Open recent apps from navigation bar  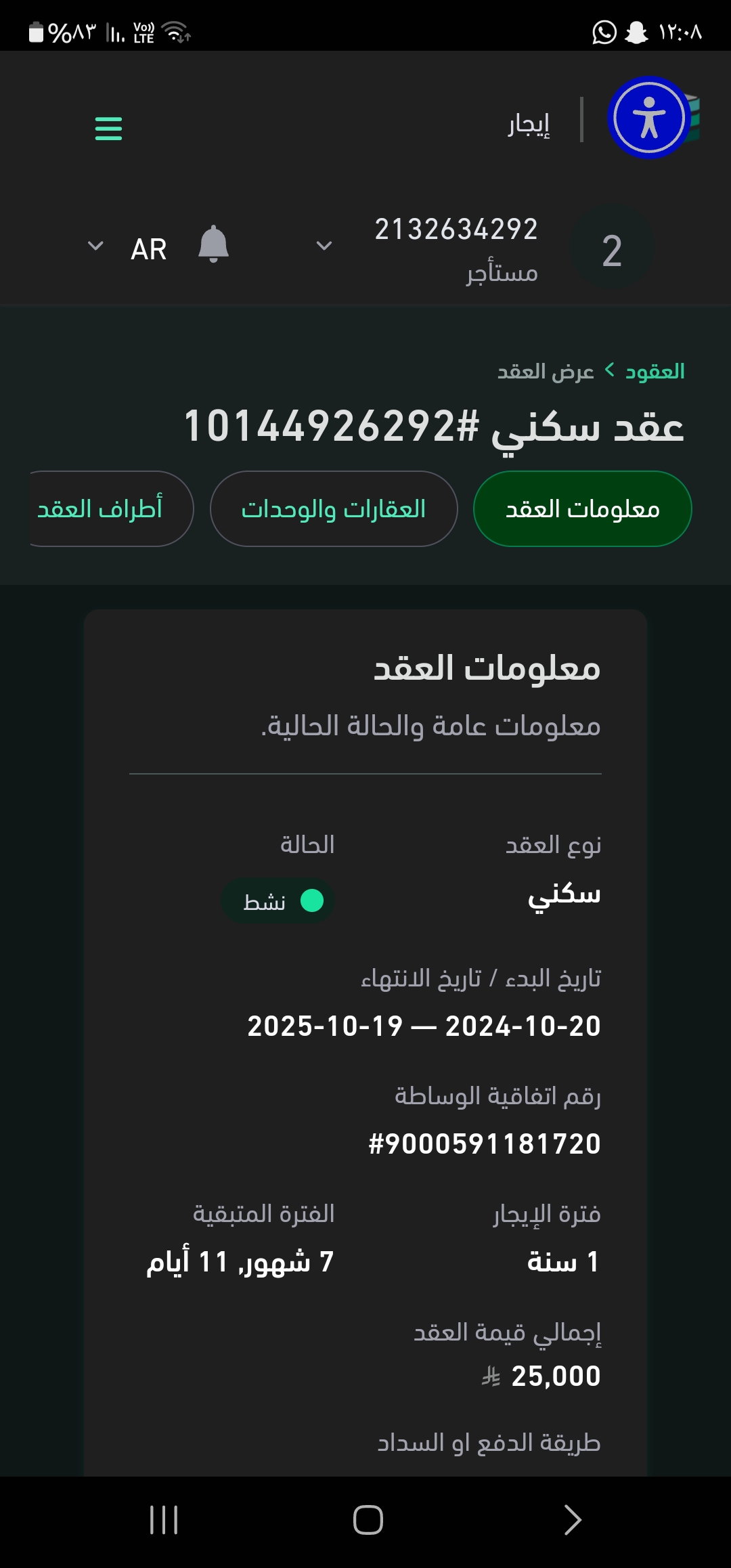(163, 1520)
